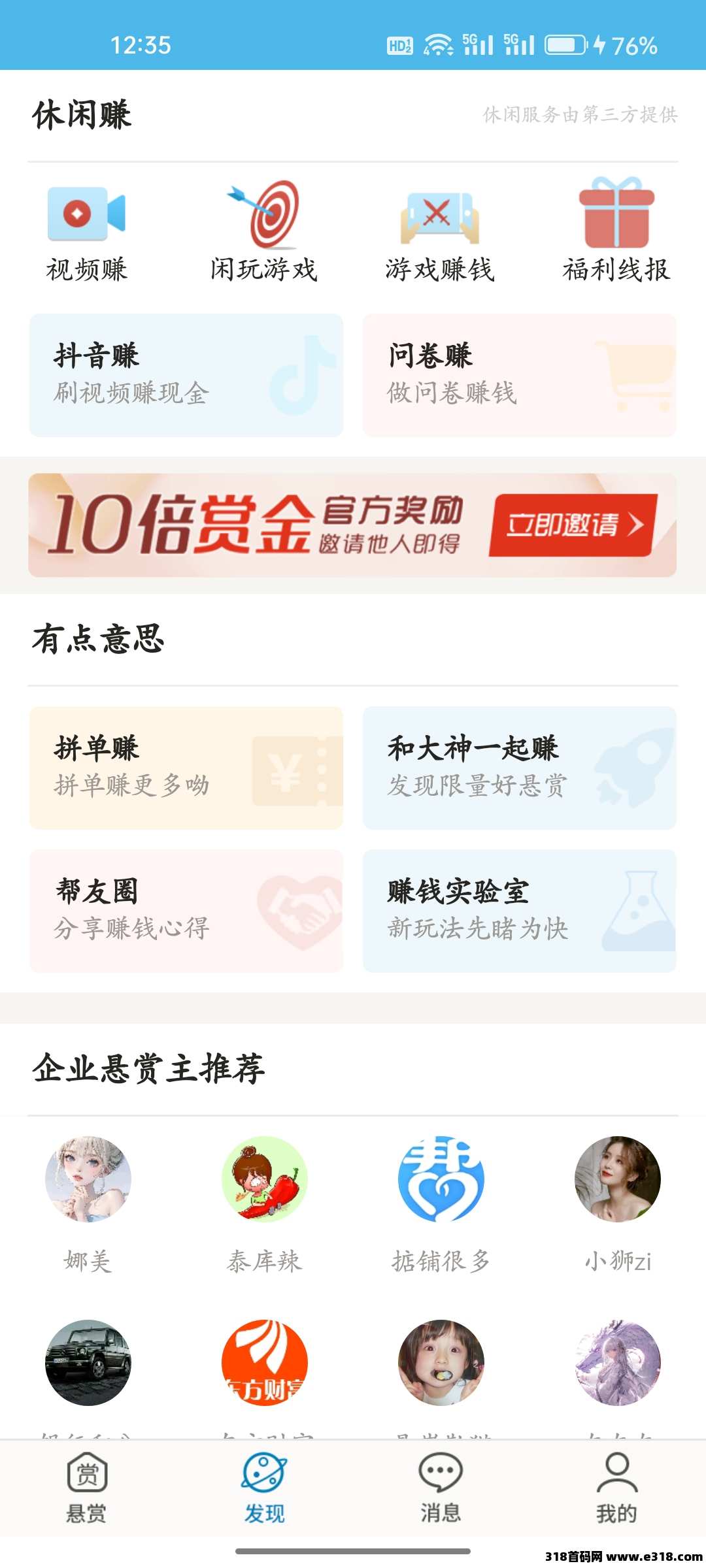The image size is (706, 1568).
Task: Switch to the 我的 profile tab
Action: 616,1483
